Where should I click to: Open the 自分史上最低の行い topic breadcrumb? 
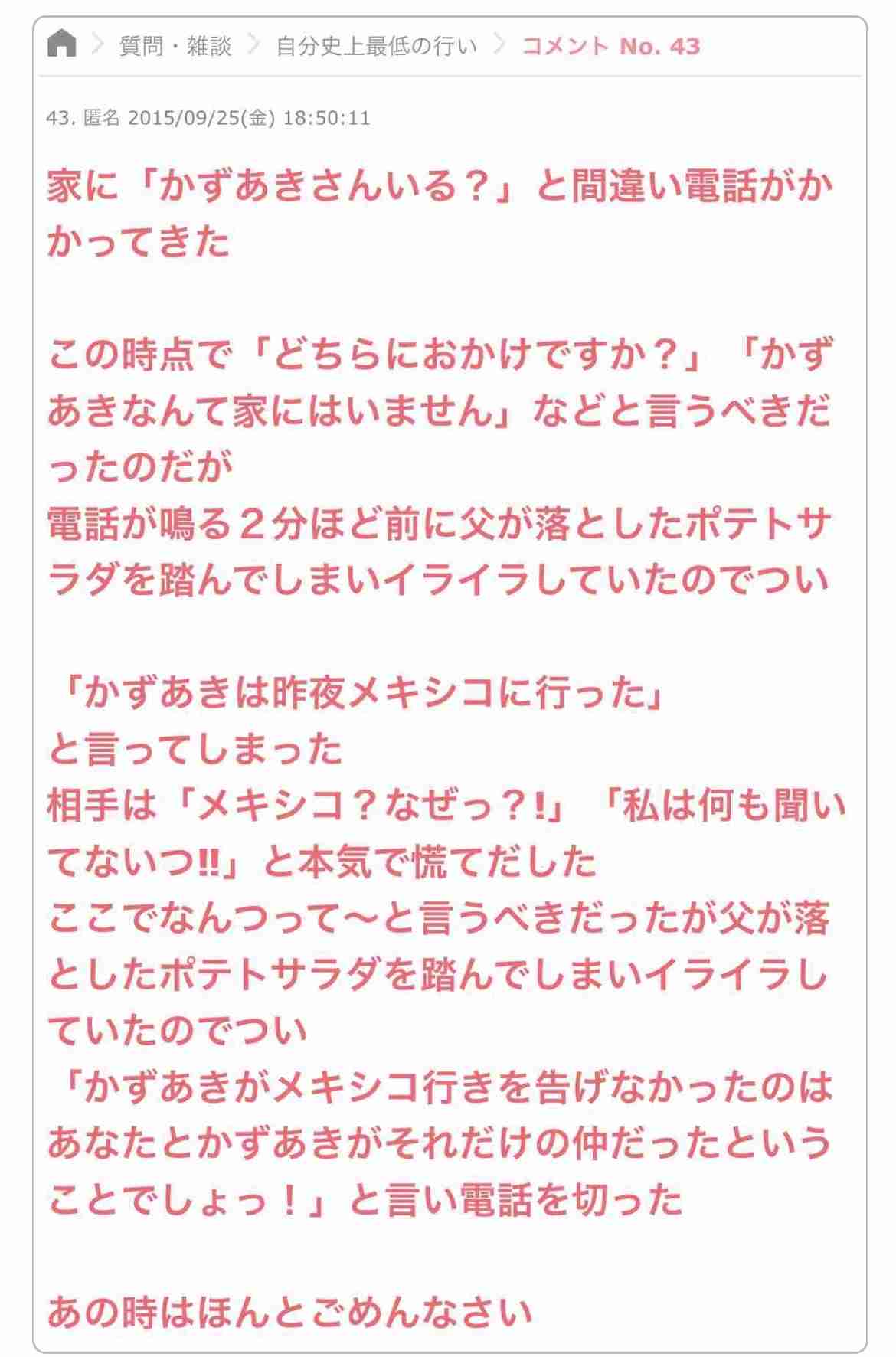[x=376, y=46]
